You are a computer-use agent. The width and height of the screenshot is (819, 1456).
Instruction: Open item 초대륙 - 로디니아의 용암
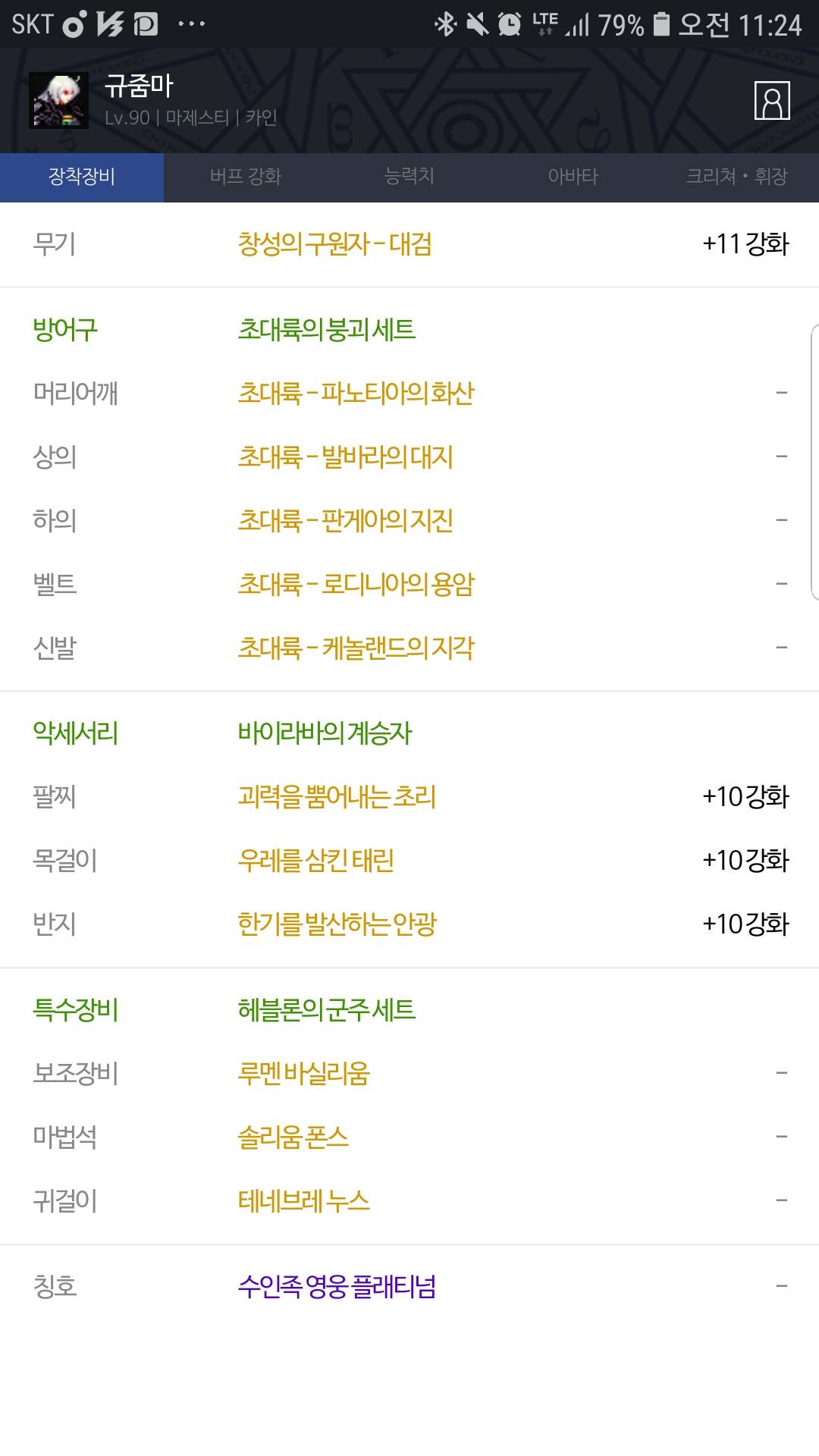[356, 584]
